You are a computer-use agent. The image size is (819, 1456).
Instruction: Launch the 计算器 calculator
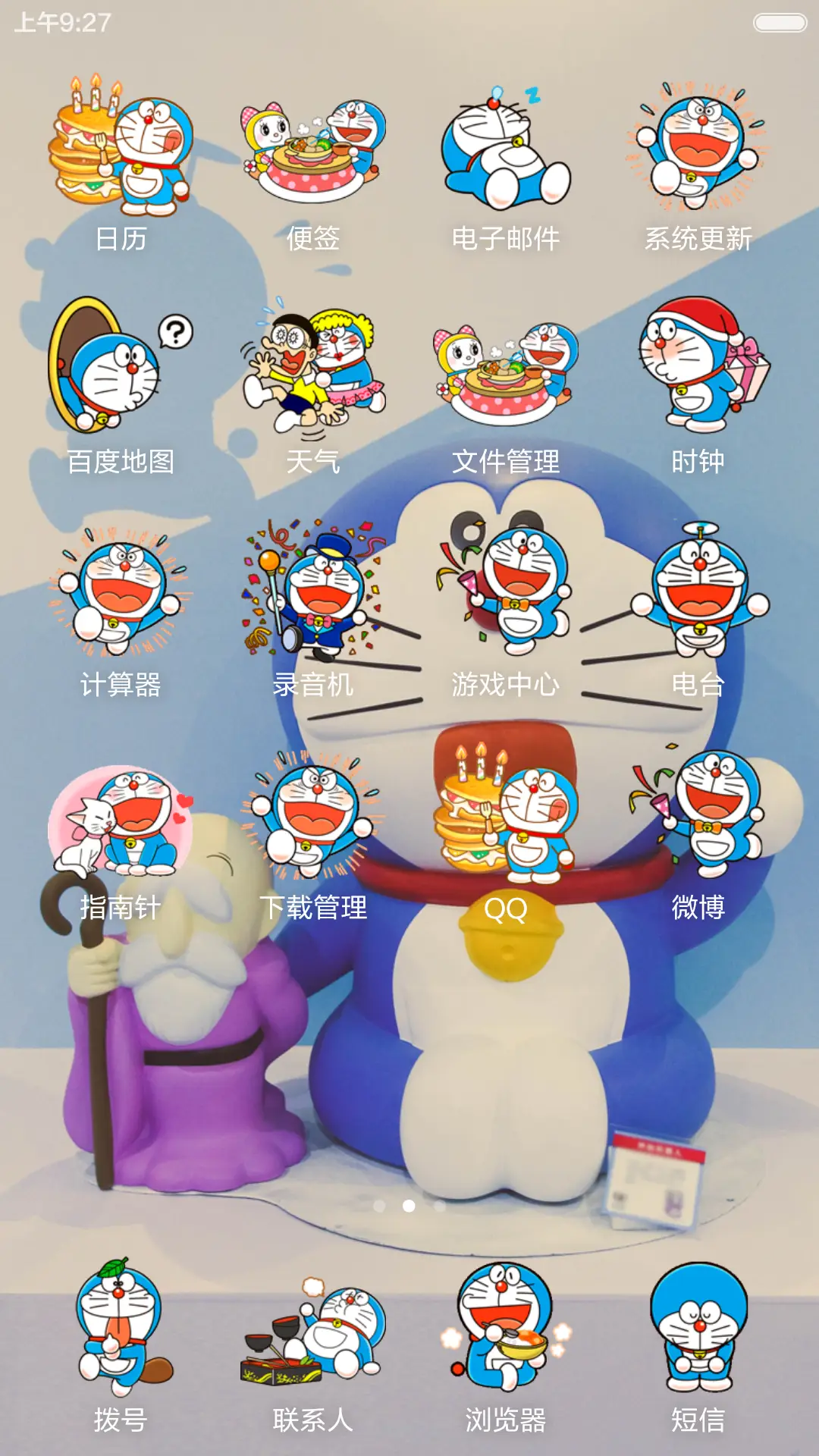(121, 595)
